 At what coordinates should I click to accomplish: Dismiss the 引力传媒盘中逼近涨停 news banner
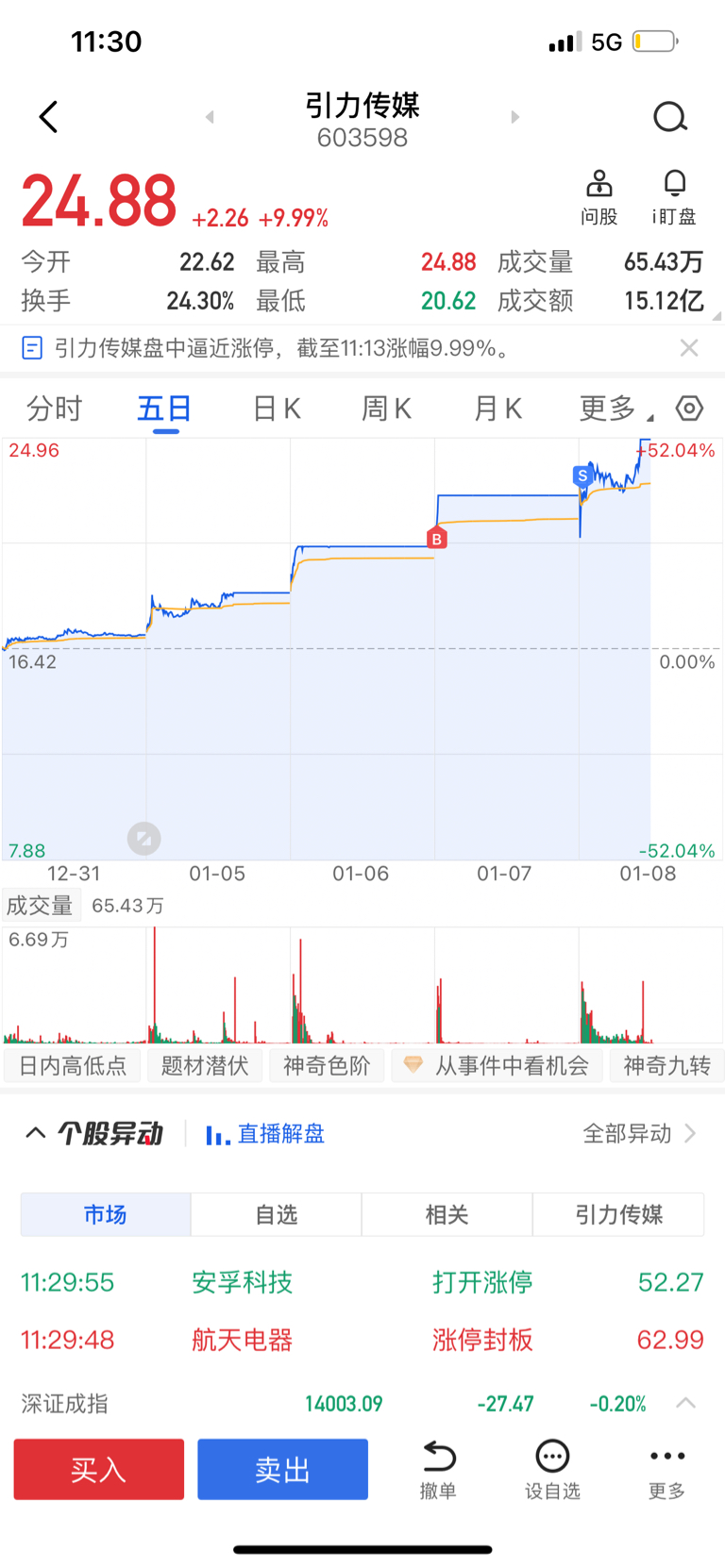689,348
